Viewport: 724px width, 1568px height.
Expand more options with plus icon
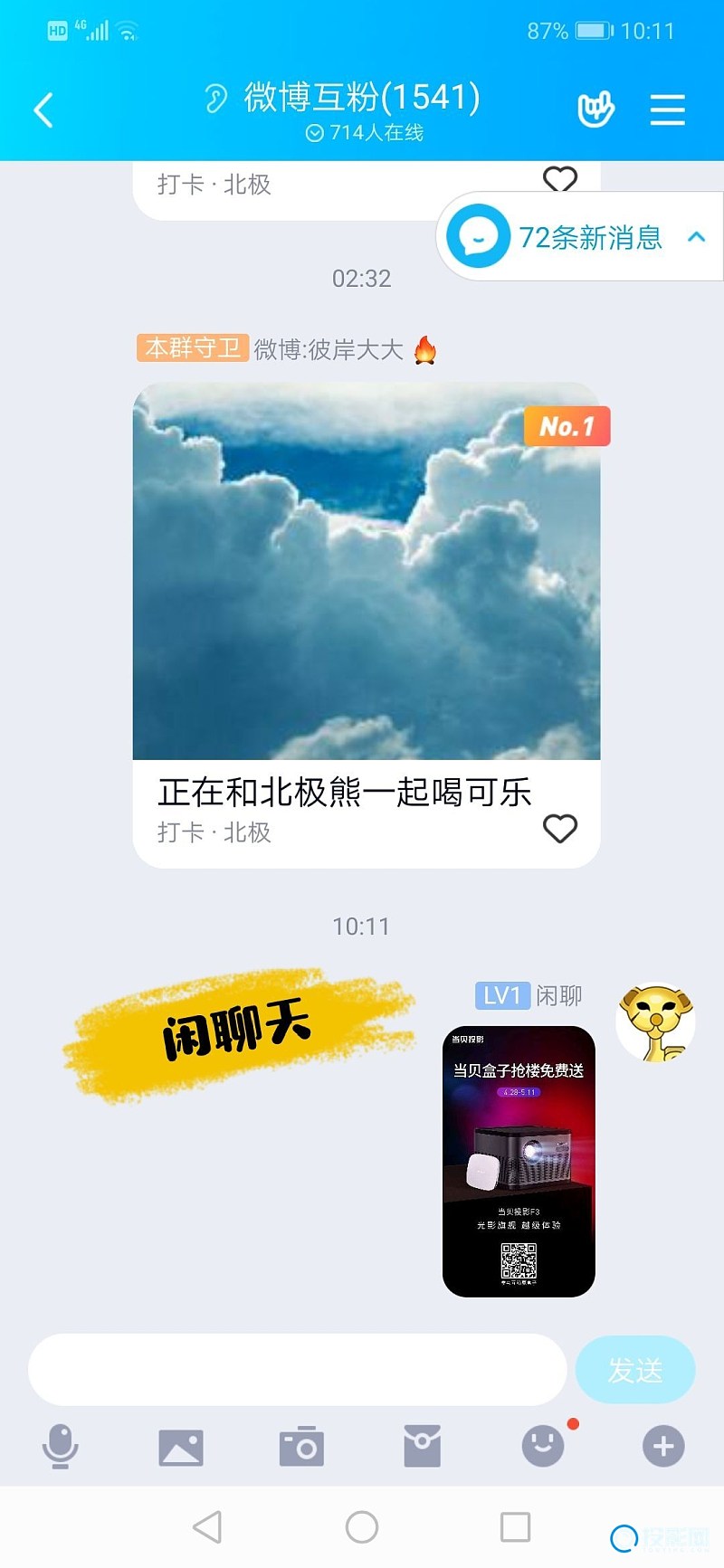[x=663, y=1446]
